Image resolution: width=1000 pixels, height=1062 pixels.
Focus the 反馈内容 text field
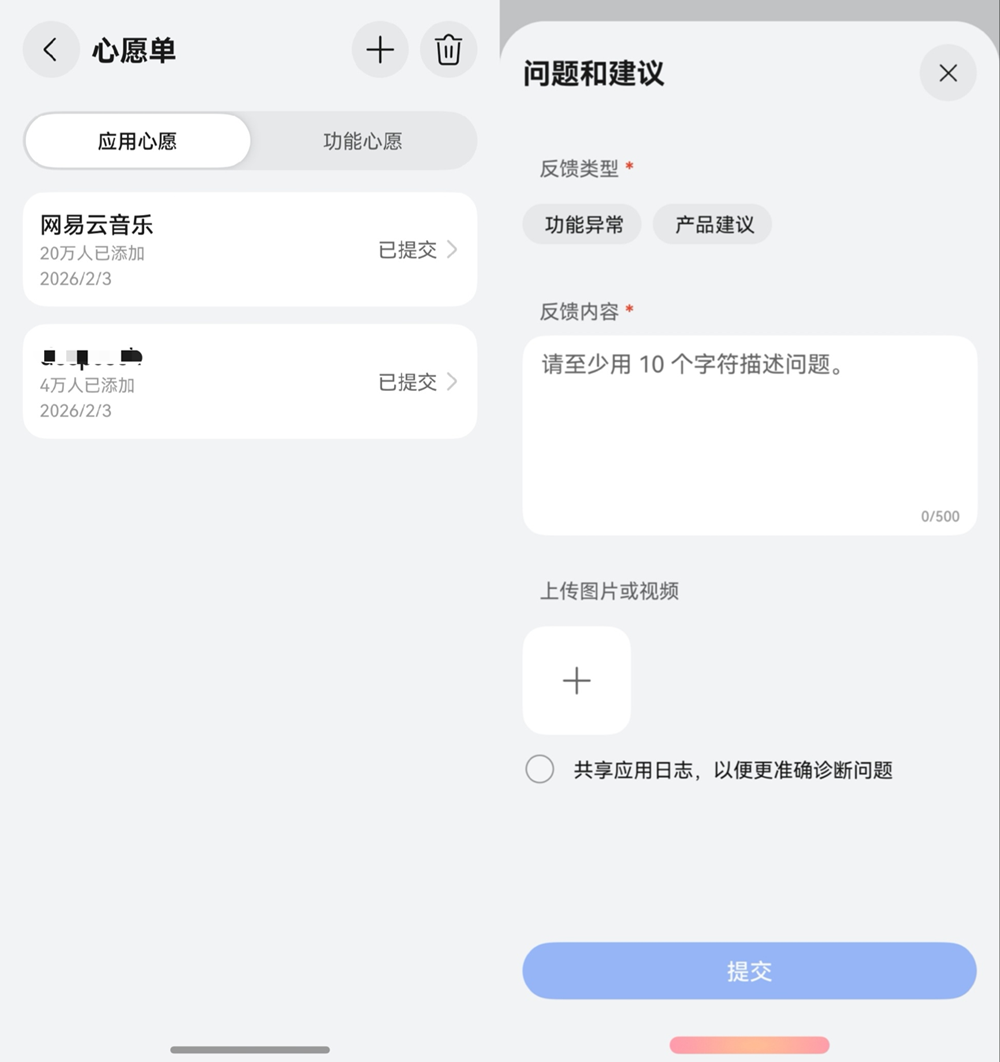tap(749, 435)
